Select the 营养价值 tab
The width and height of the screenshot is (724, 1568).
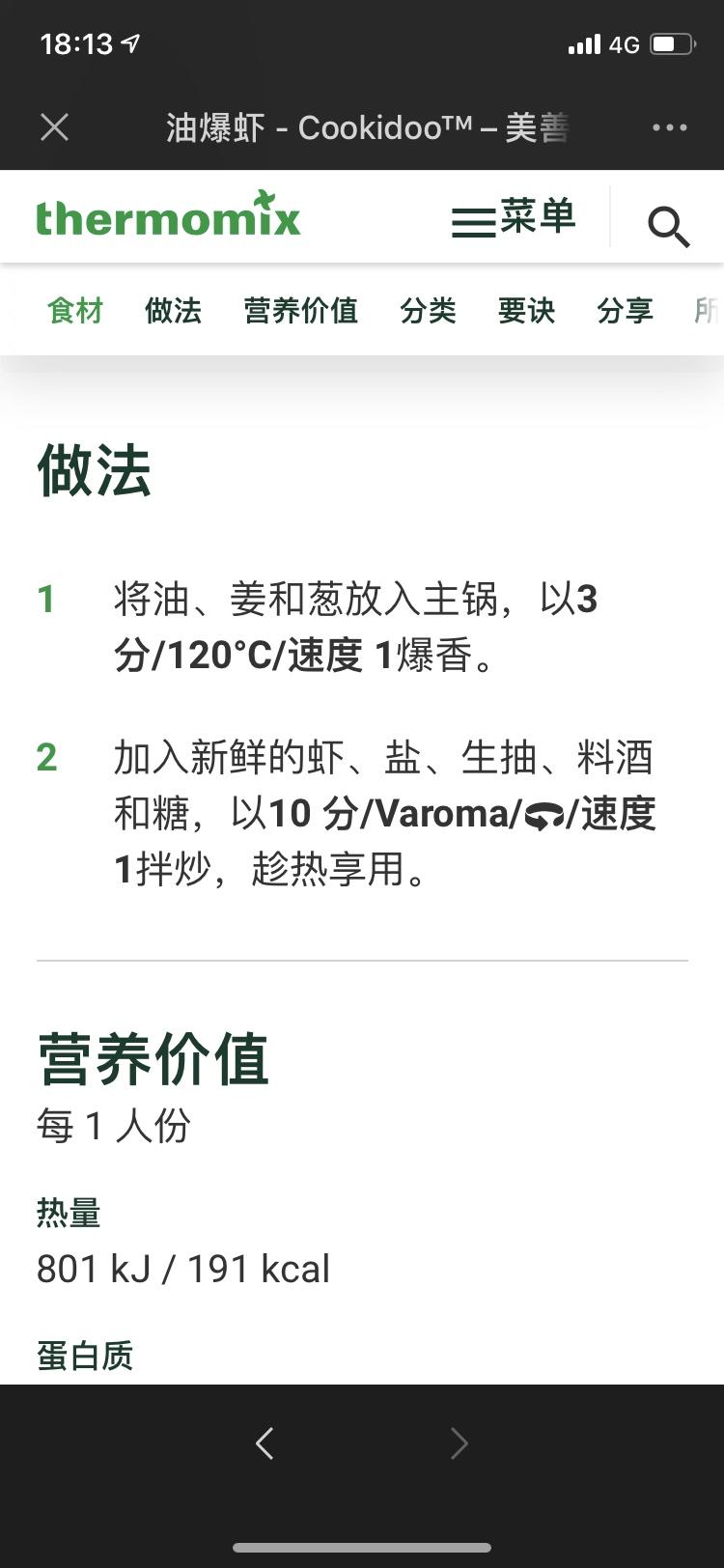(x=301, y=311)
